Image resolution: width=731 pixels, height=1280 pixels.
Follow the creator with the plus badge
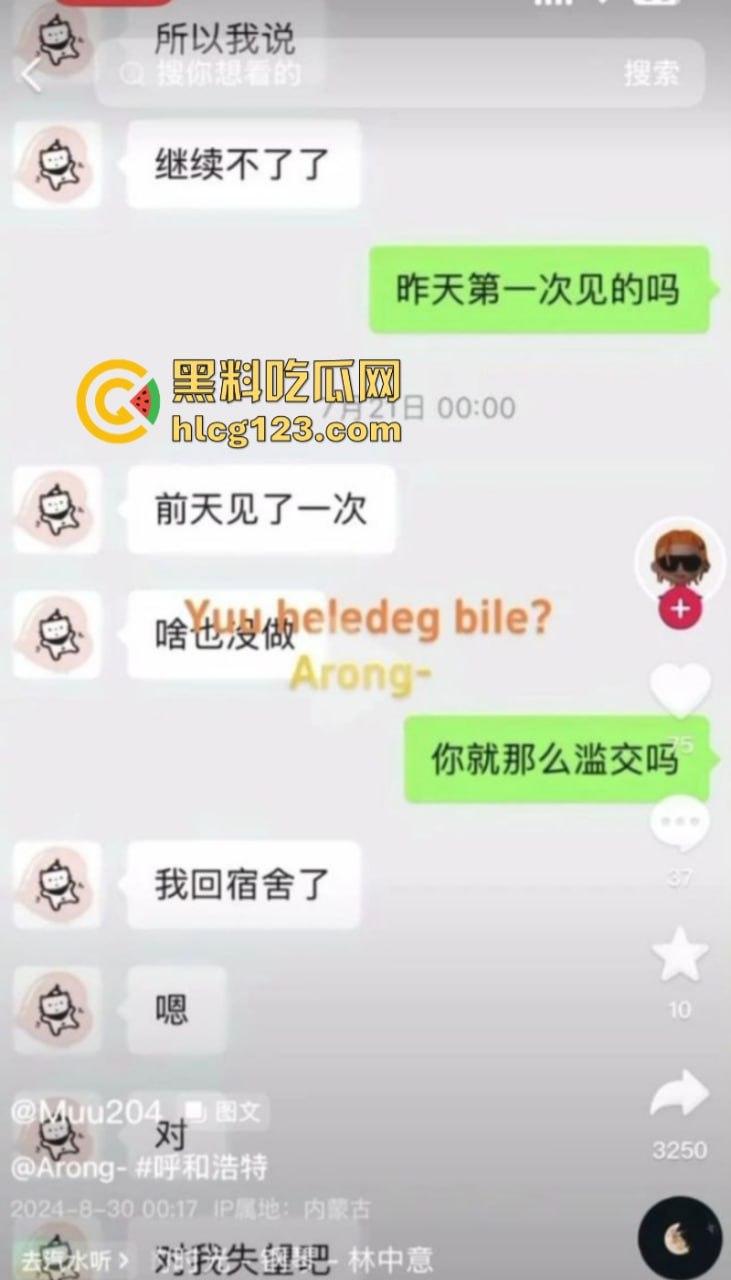pos(680,609)
